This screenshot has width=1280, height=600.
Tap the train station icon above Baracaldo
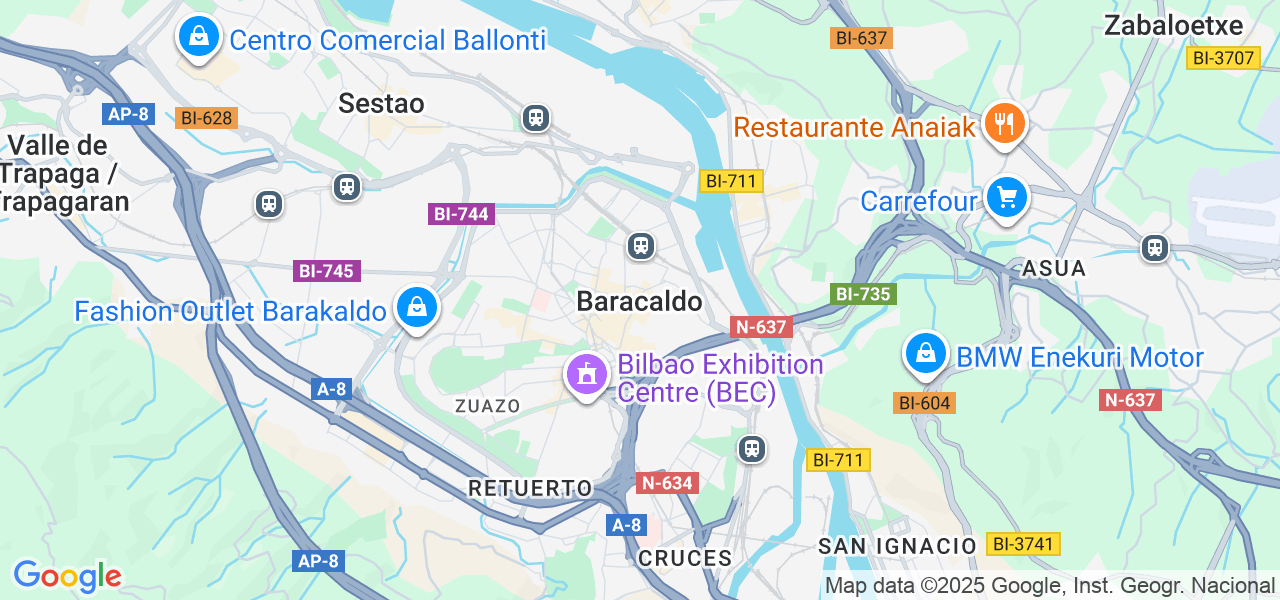tap(641, 245)
